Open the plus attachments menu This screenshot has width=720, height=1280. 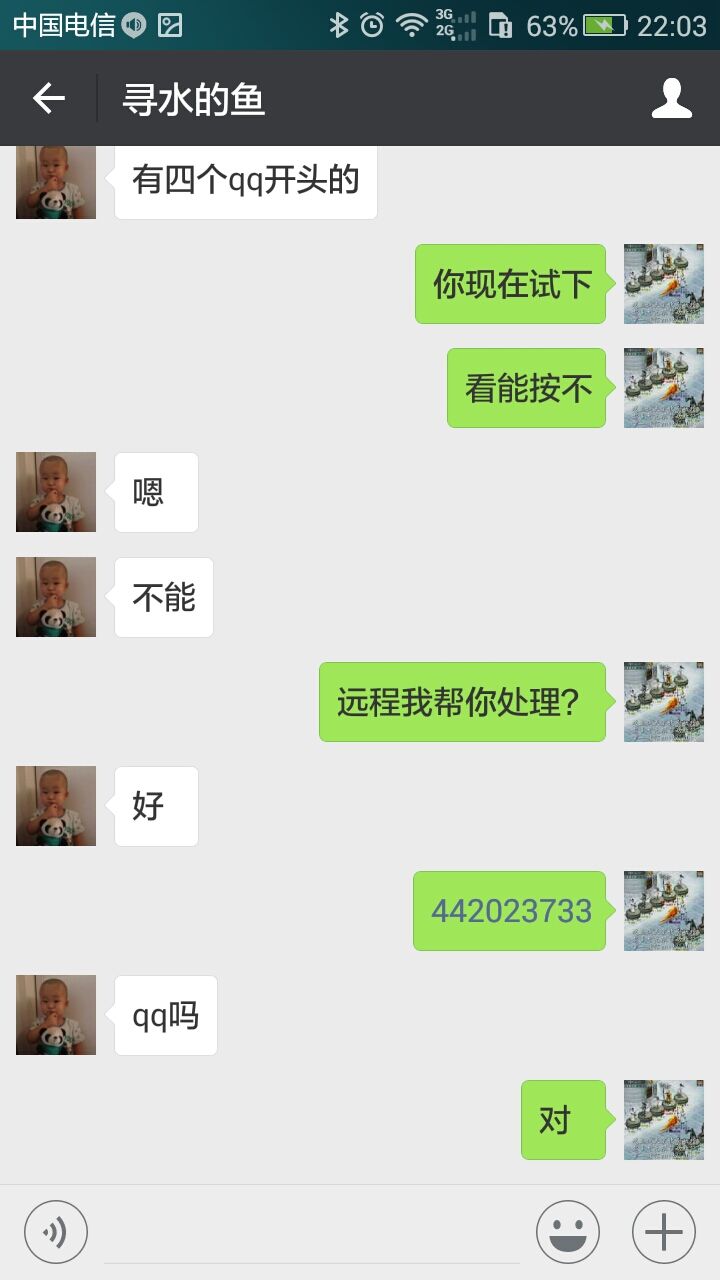click(663, 1232)
